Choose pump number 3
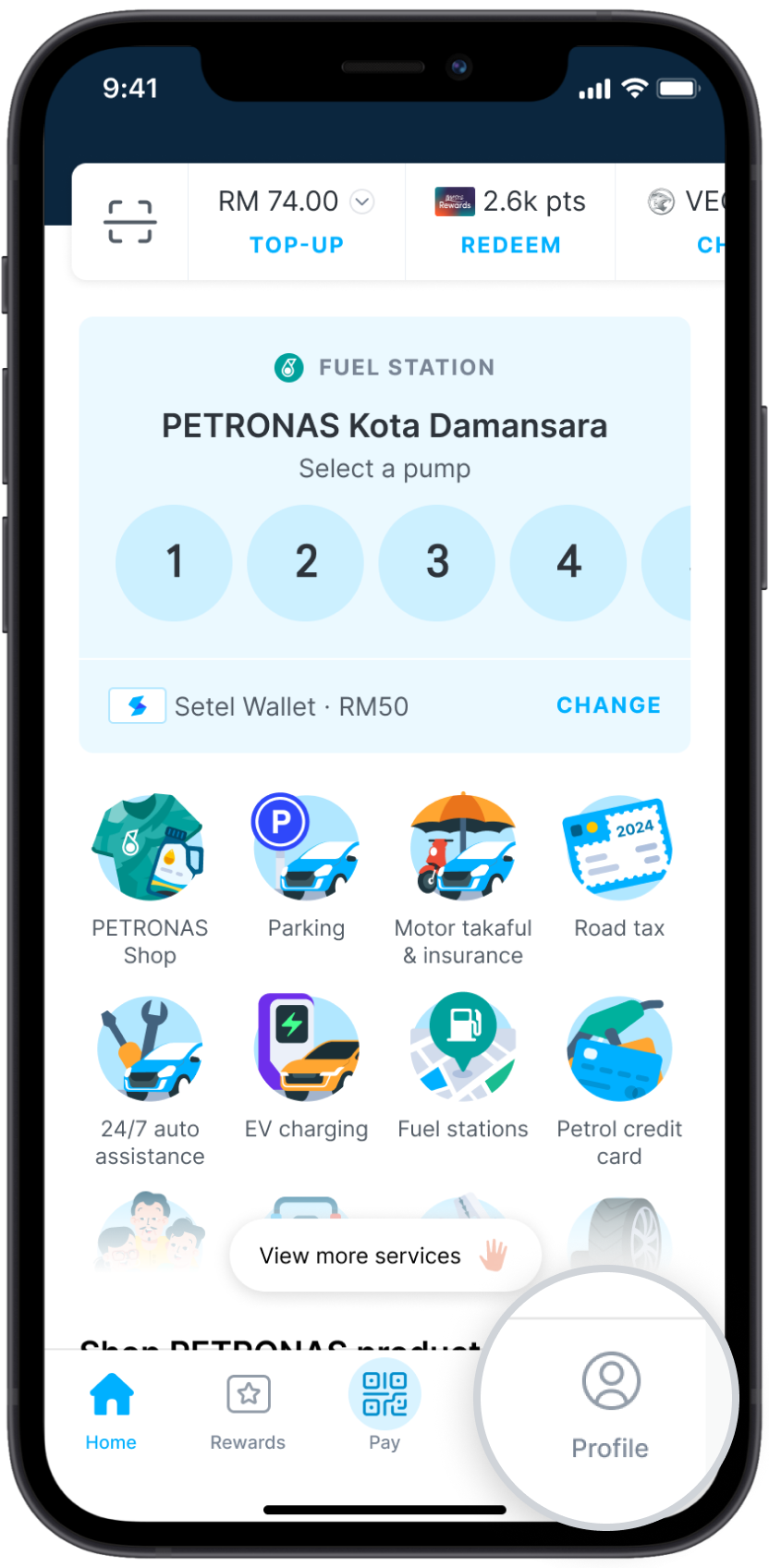The height and width of the screenshot is (1568, 769). 437,562
